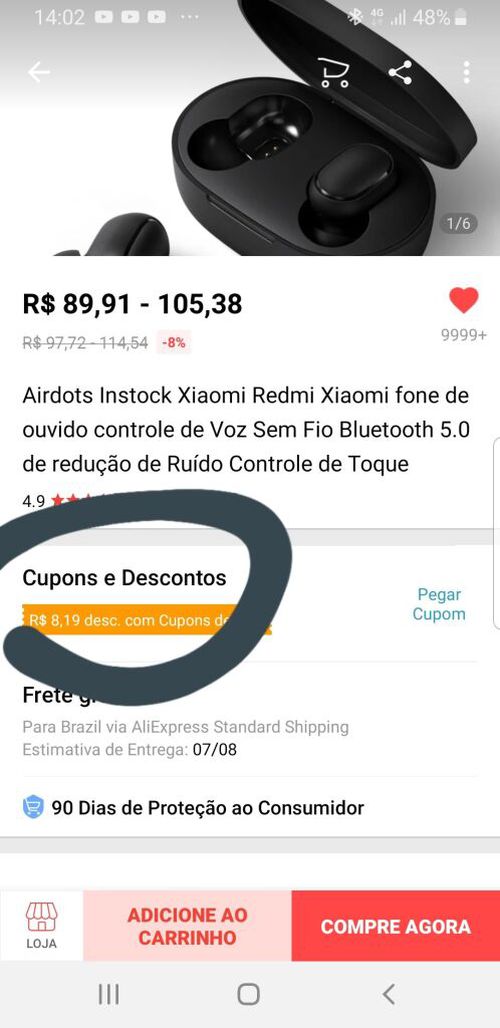Viewport: 500px width, 1028px height.
Task: Open the shopping cart icon
Action: click(334, 73)
